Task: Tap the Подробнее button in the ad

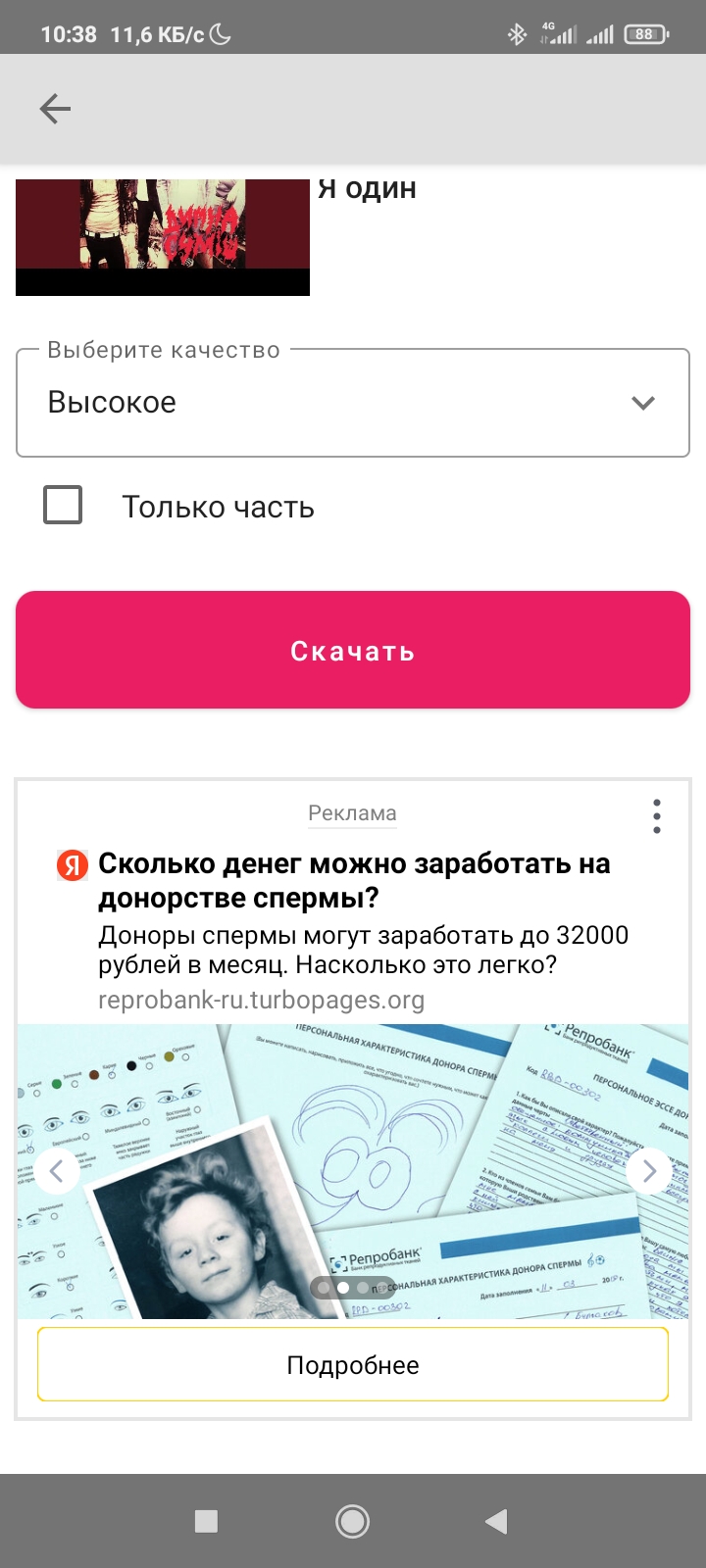Action: tap(353, 1365)
